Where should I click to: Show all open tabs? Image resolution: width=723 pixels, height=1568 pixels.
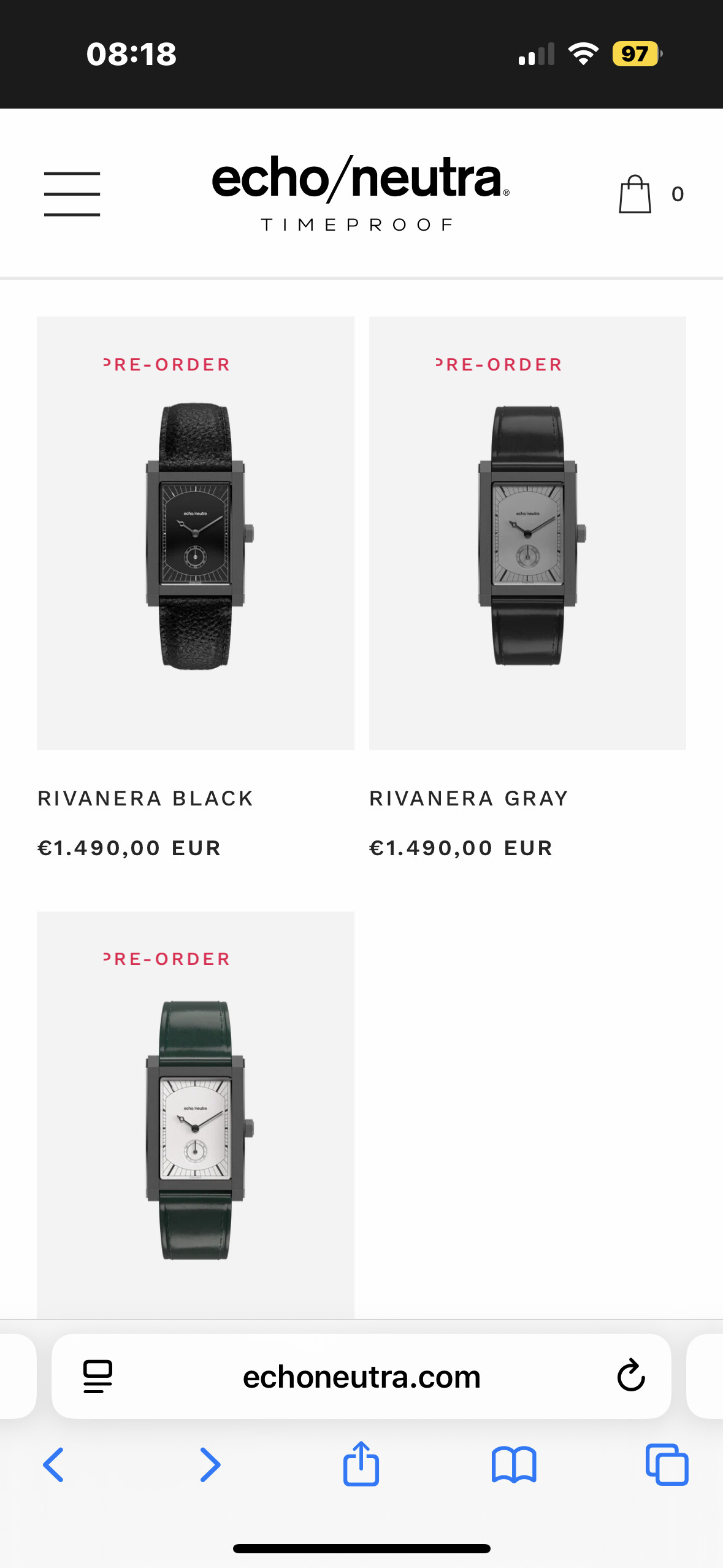(667, 1464)
